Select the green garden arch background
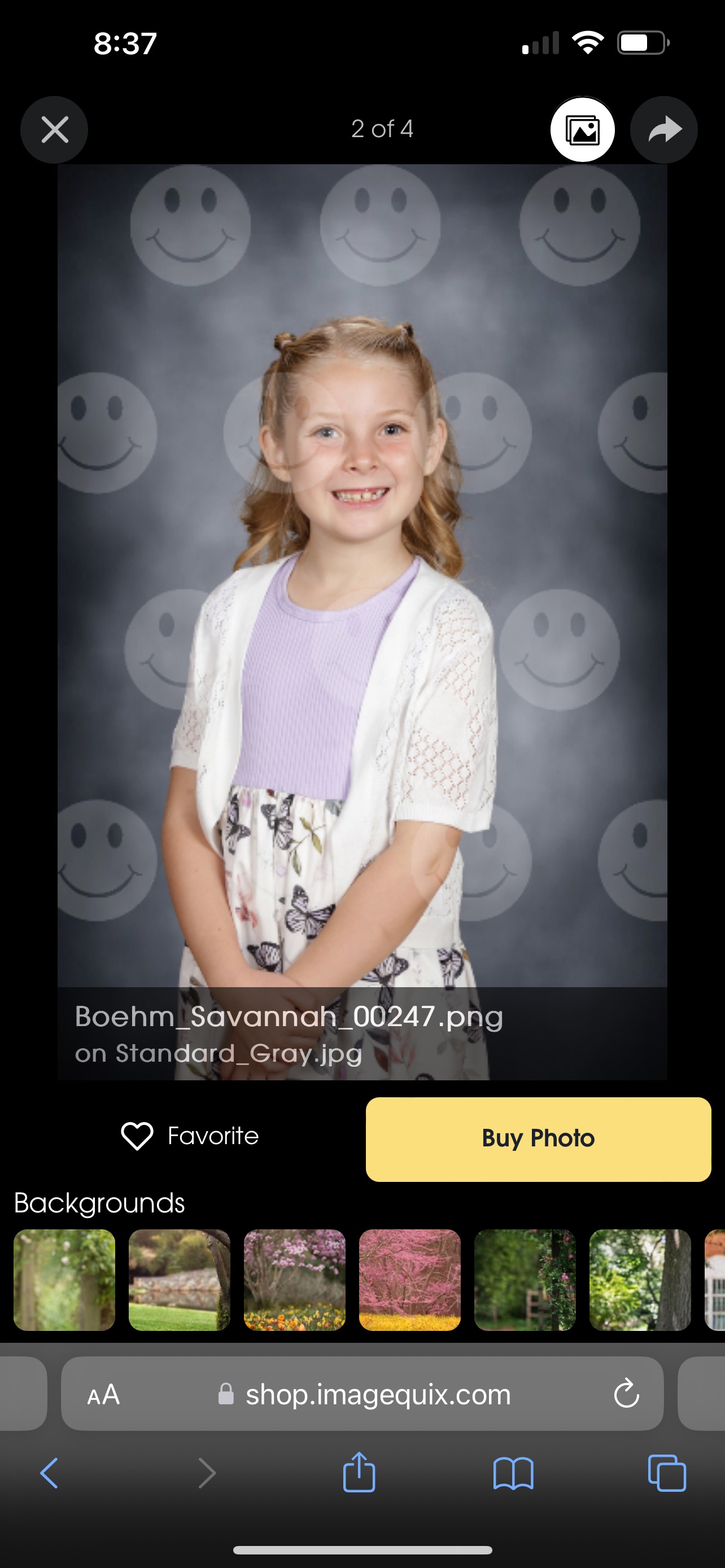This screenshot has height=1568, width=725. [x=64, y=1280]
